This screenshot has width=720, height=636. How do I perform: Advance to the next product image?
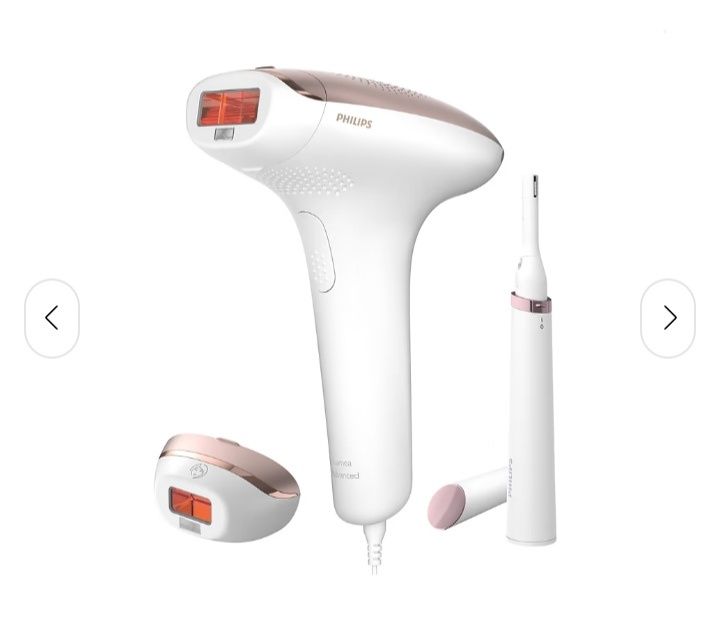(668, 318)
